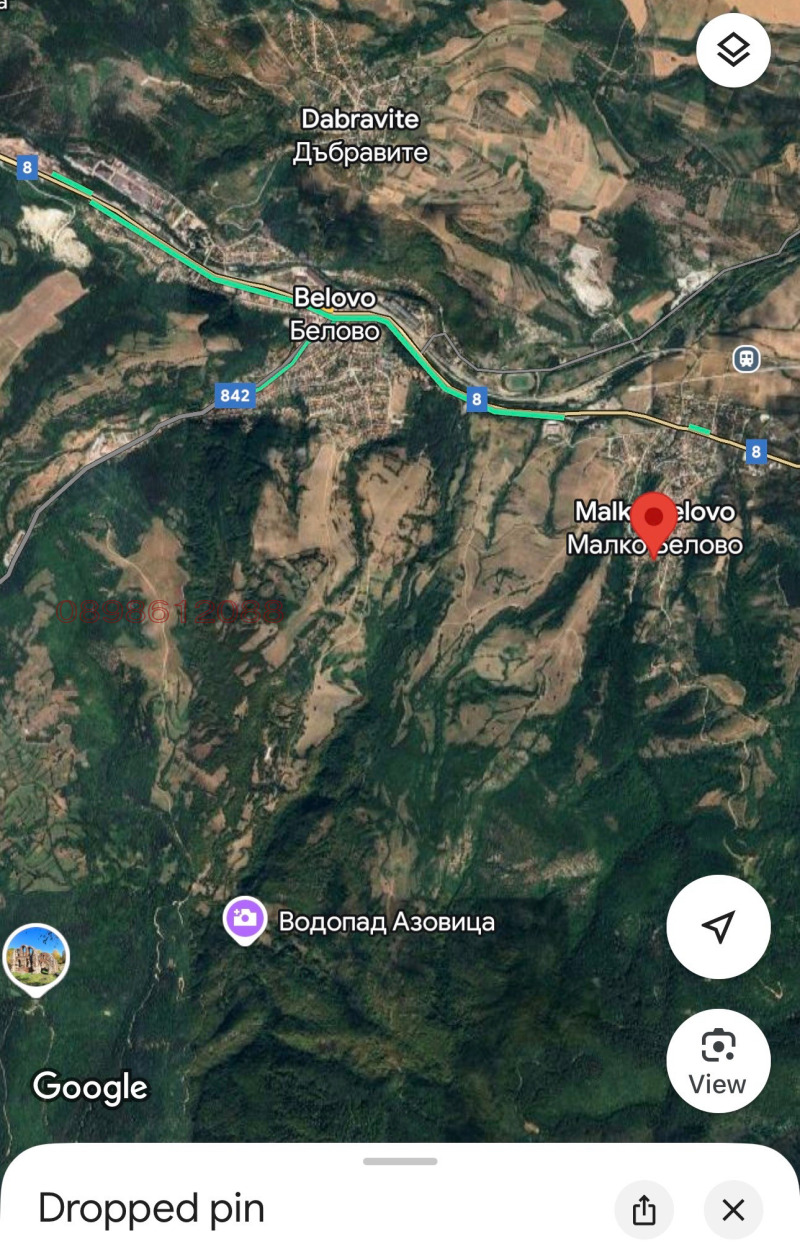800x1244 pixels.
Task: Open the map layers selector
Action: tap(733, 50)
